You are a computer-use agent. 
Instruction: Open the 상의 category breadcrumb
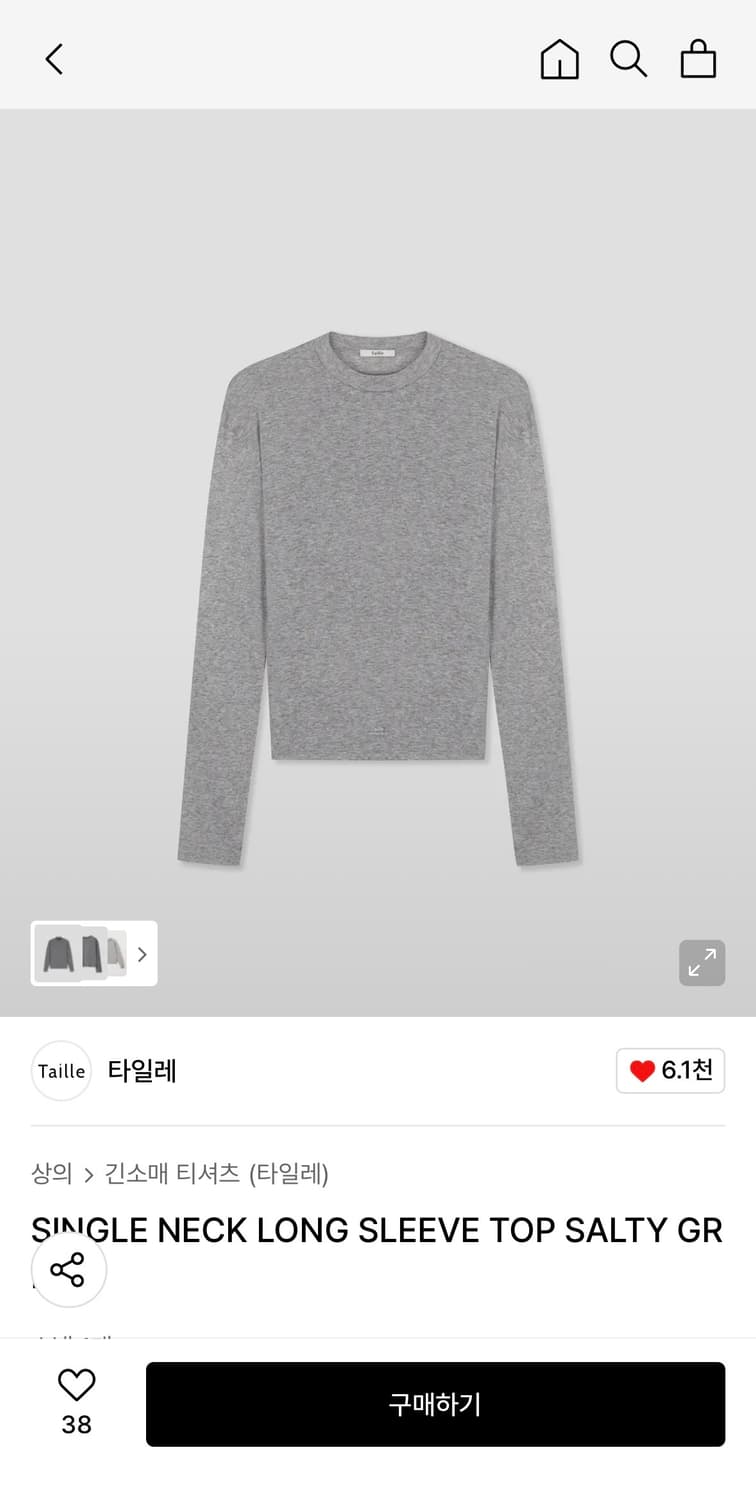tap(51, 1175)
